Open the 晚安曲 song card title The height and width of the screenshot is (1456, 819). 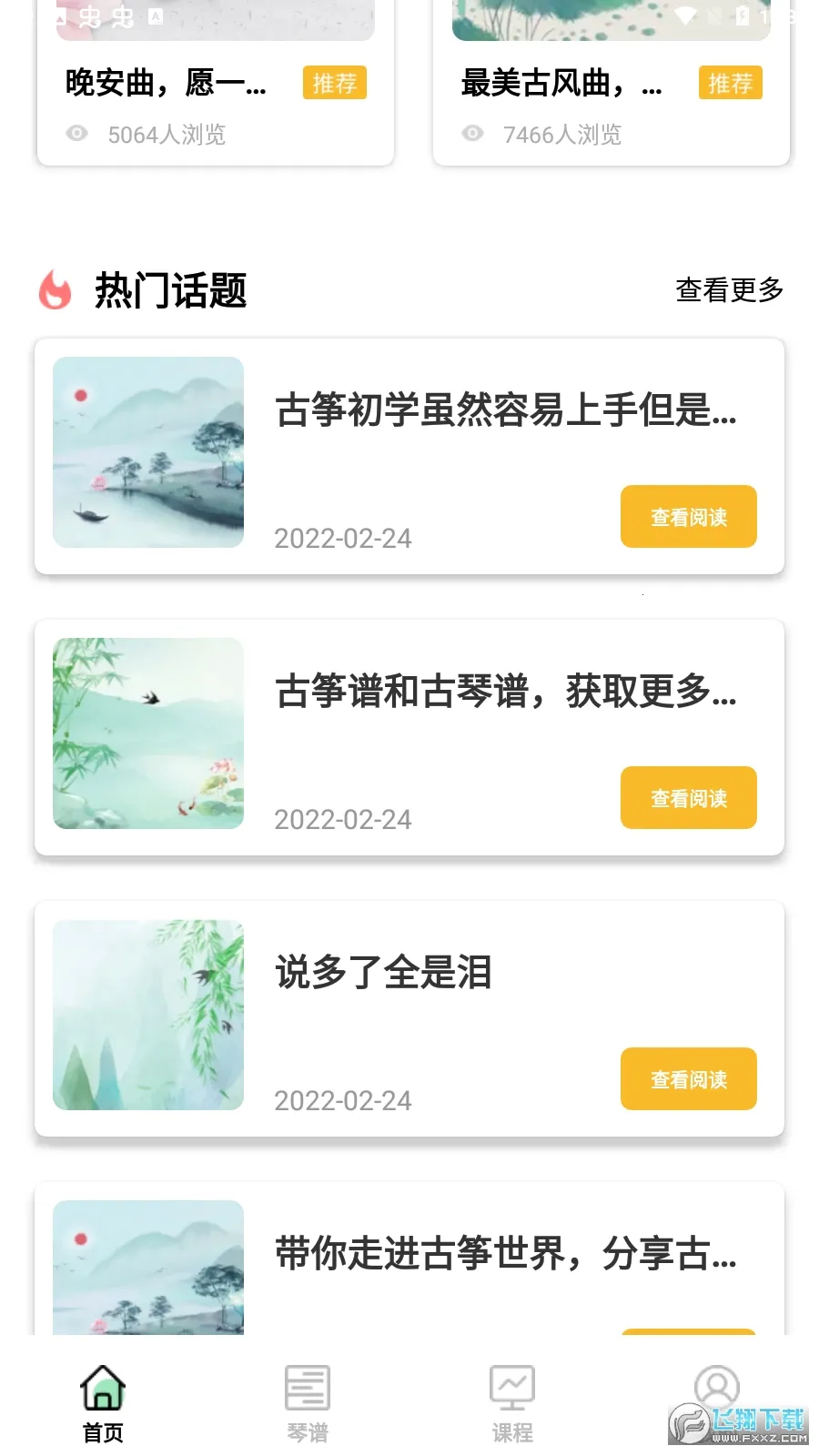(x=164, y=83)
